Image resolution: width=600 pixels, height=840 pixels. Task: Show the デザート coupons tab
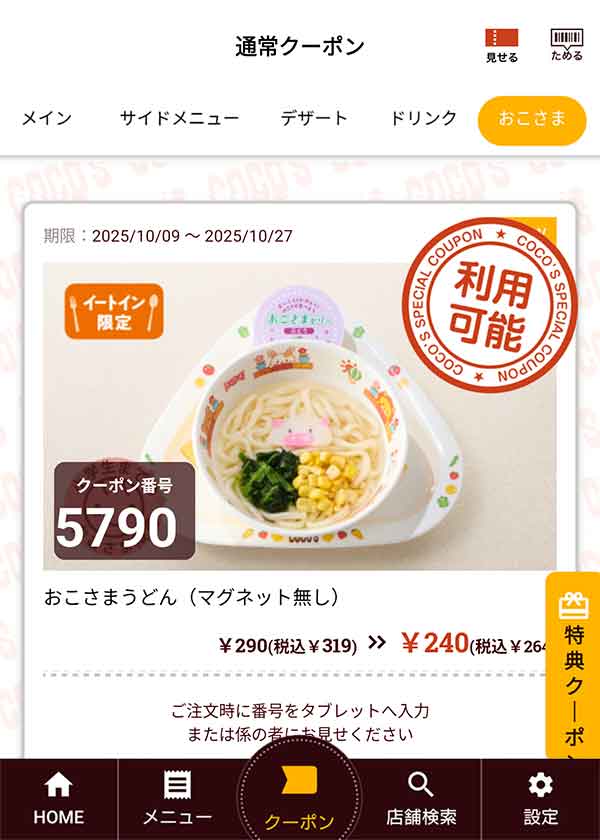[314, 118]
